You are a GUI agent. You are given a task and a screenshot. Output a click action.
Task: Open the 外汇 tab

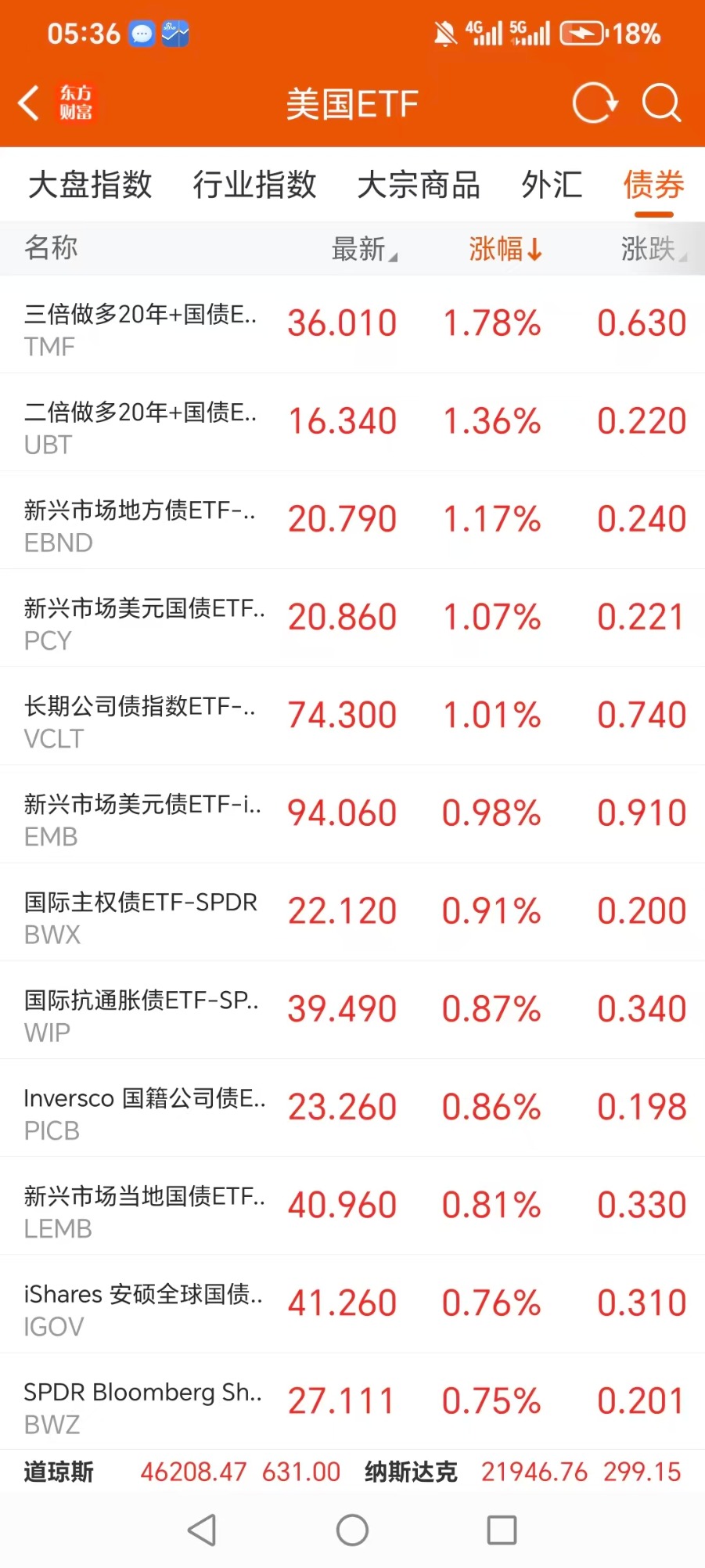(552, 186)
